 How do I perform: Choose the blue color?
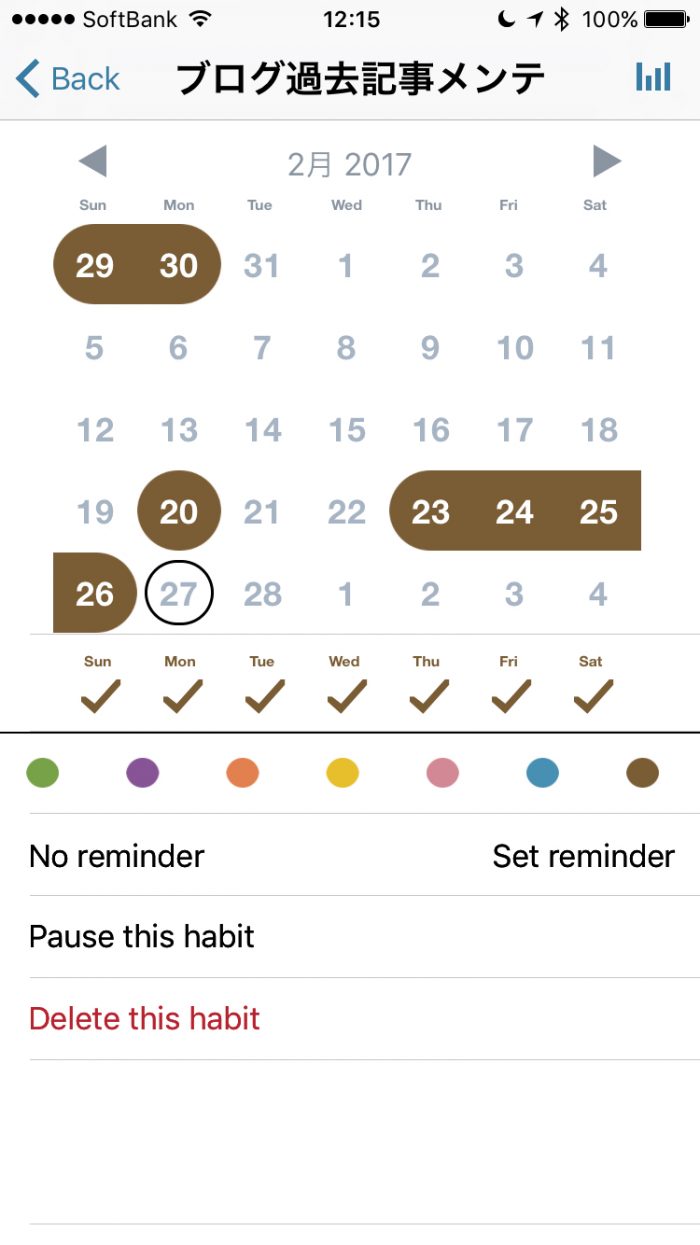pos(542,773)
